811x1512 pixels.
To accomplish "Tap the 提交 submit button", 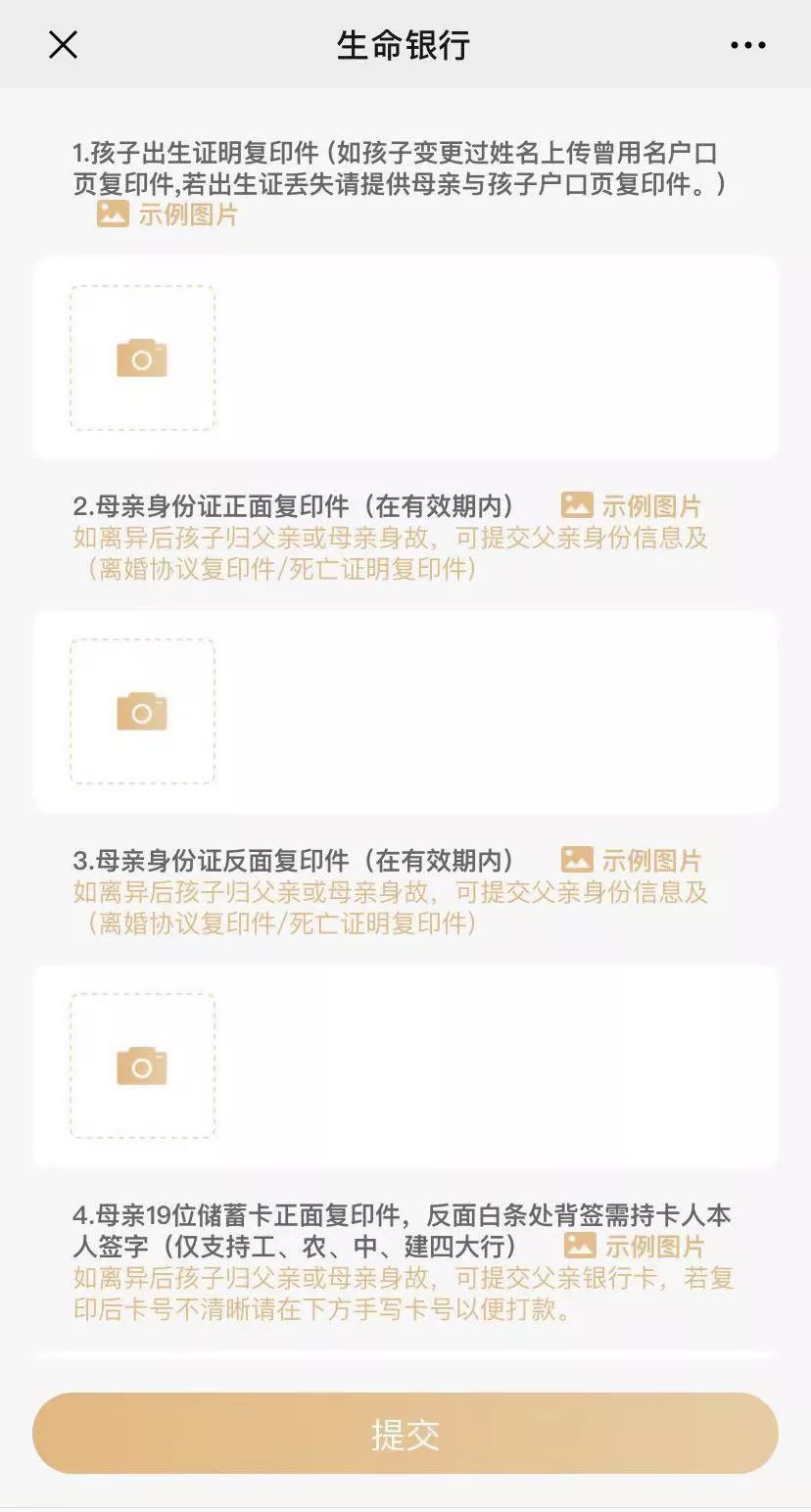I will coord(405,1434).
